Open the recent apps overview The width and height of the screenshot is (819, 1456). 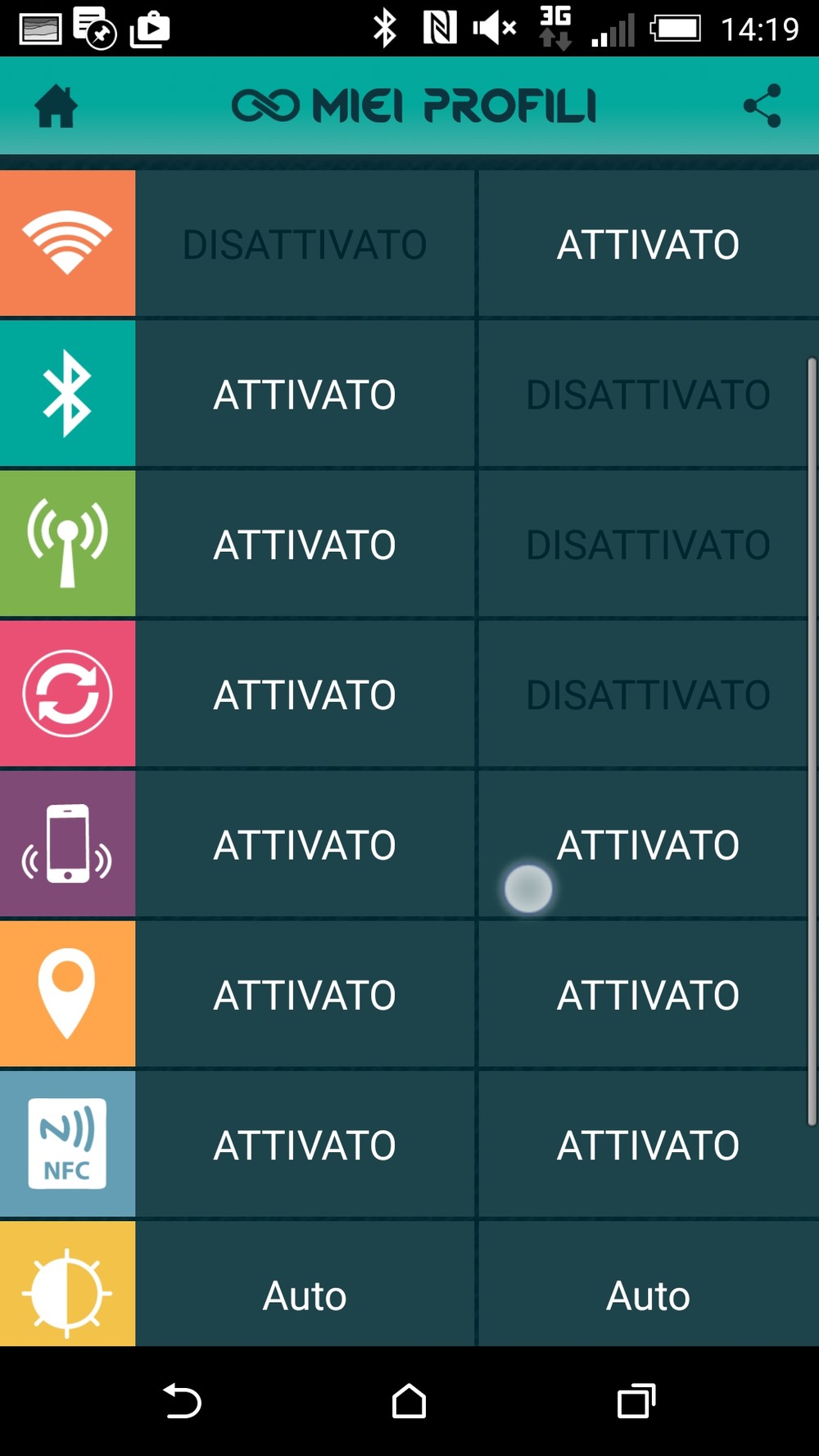(x=636, y=1400)
